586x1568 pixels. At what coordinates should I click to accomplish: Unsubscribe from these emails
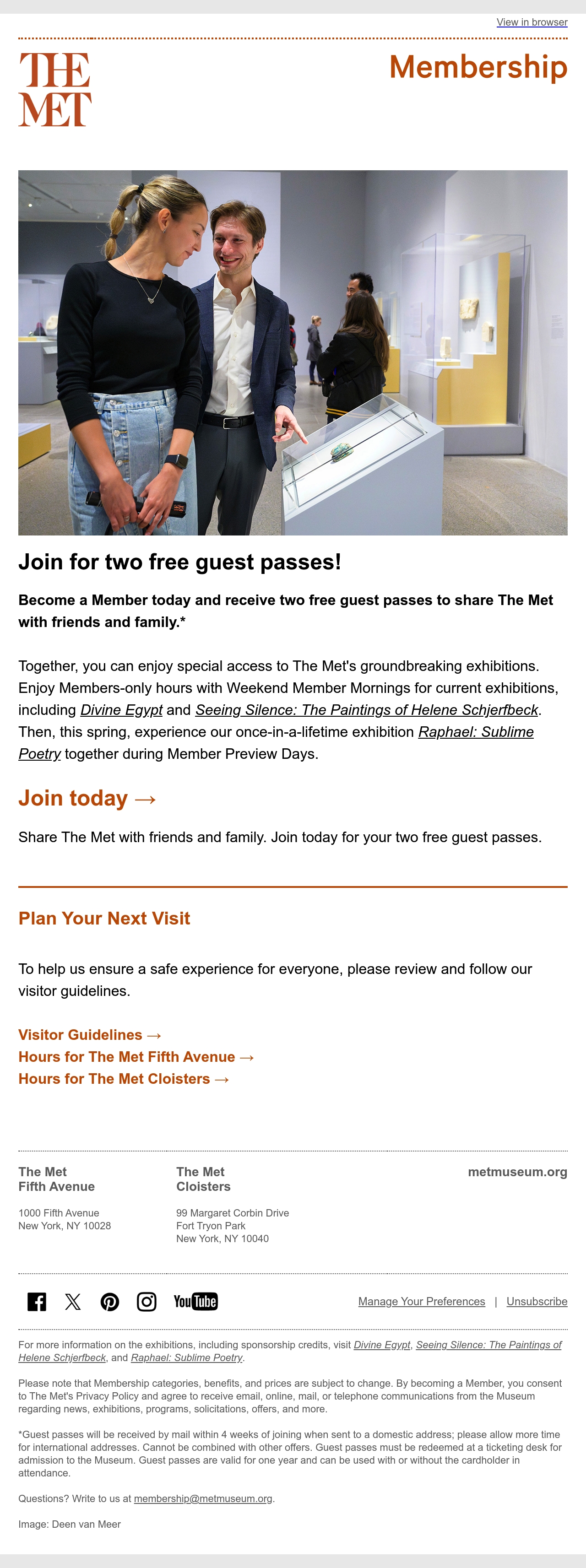click(537, 1301)
